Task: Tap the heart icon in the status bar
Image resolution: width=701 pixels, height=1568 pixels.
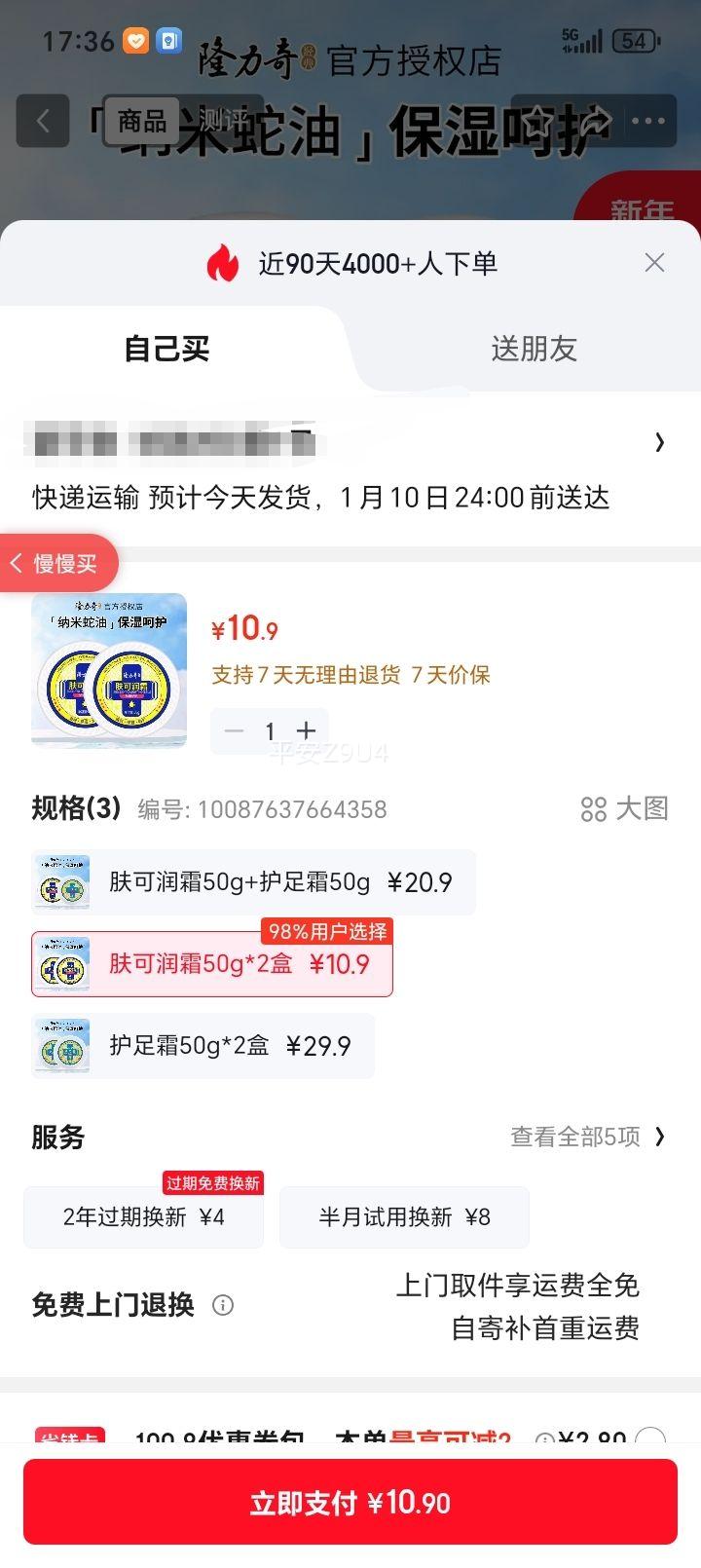Action: click(x=135, y=41)
